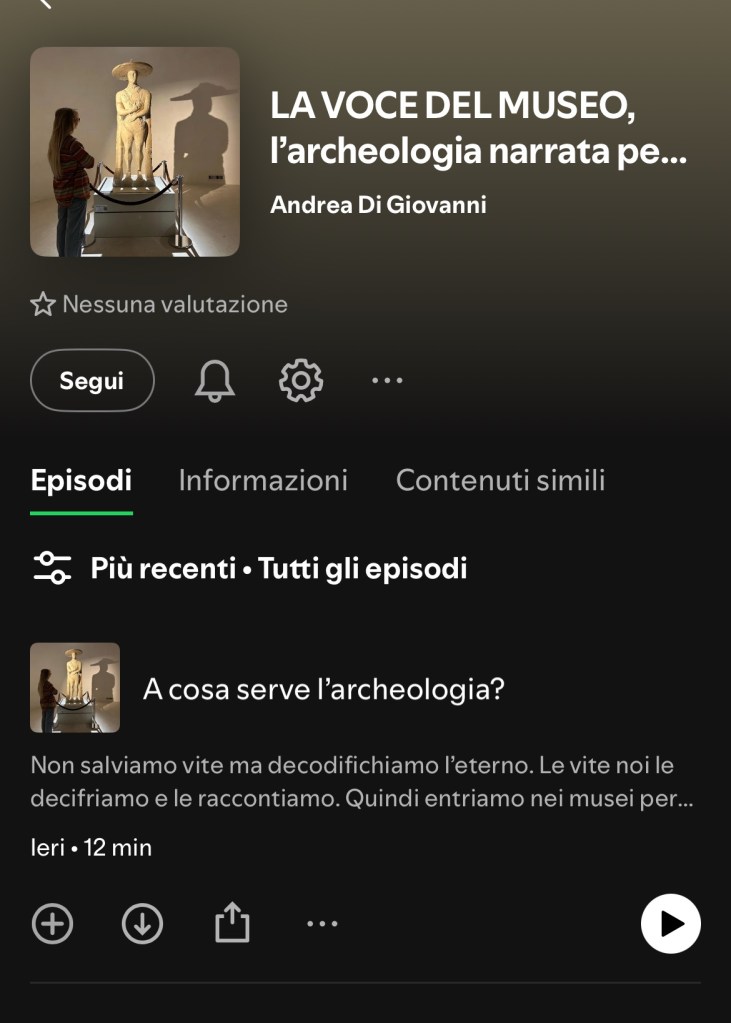
Task: Switch to the Informazioni tab
Action: (263, 480)
